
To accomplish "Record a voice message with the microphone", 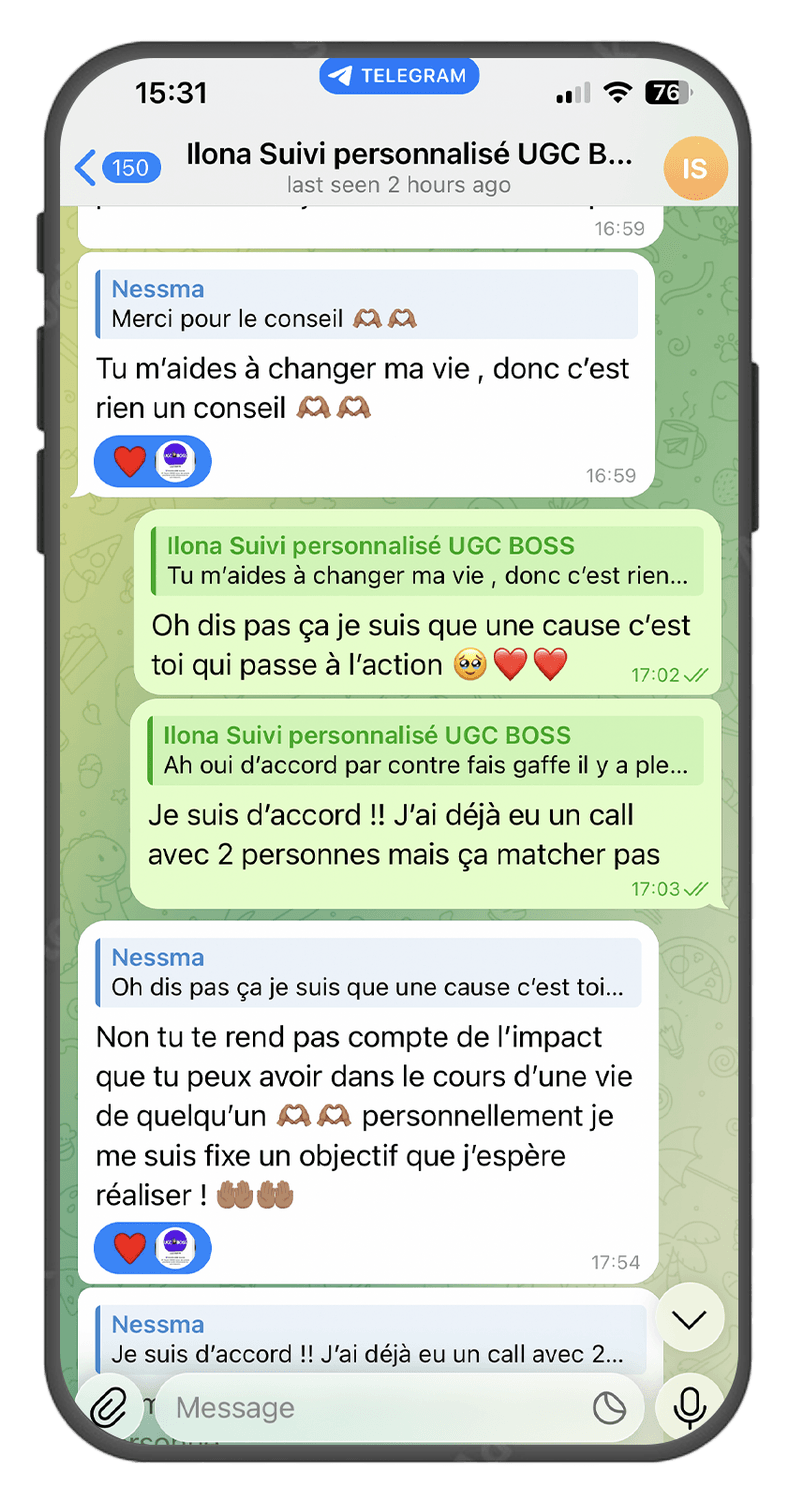I will [689, 1408].
